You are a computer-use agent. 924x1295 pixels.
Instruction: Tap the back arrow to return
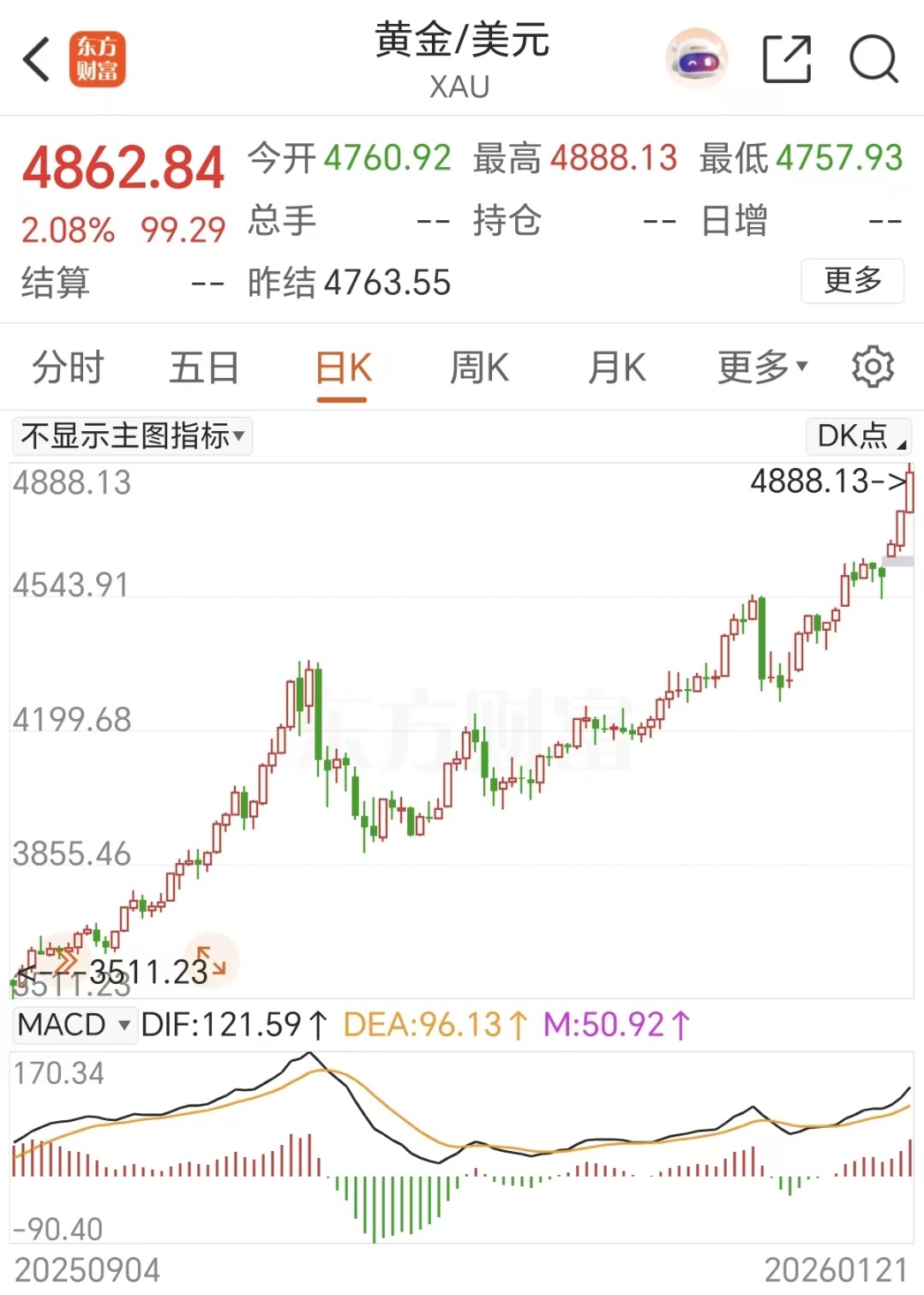point(34,60)
